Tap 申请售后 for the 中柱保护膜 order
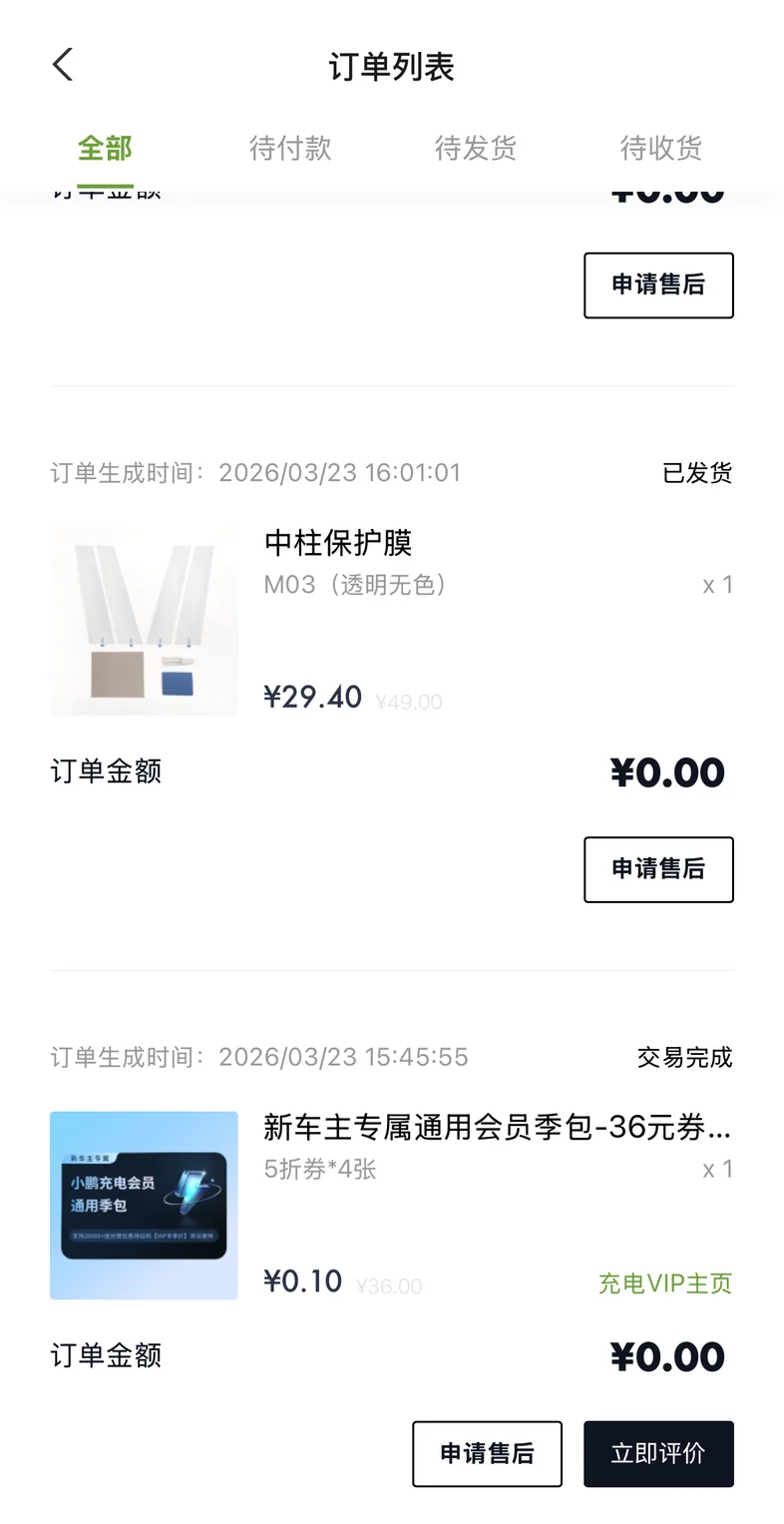Image resolution: width=784 pixels, height=1524 pixels. click(658, 869)
